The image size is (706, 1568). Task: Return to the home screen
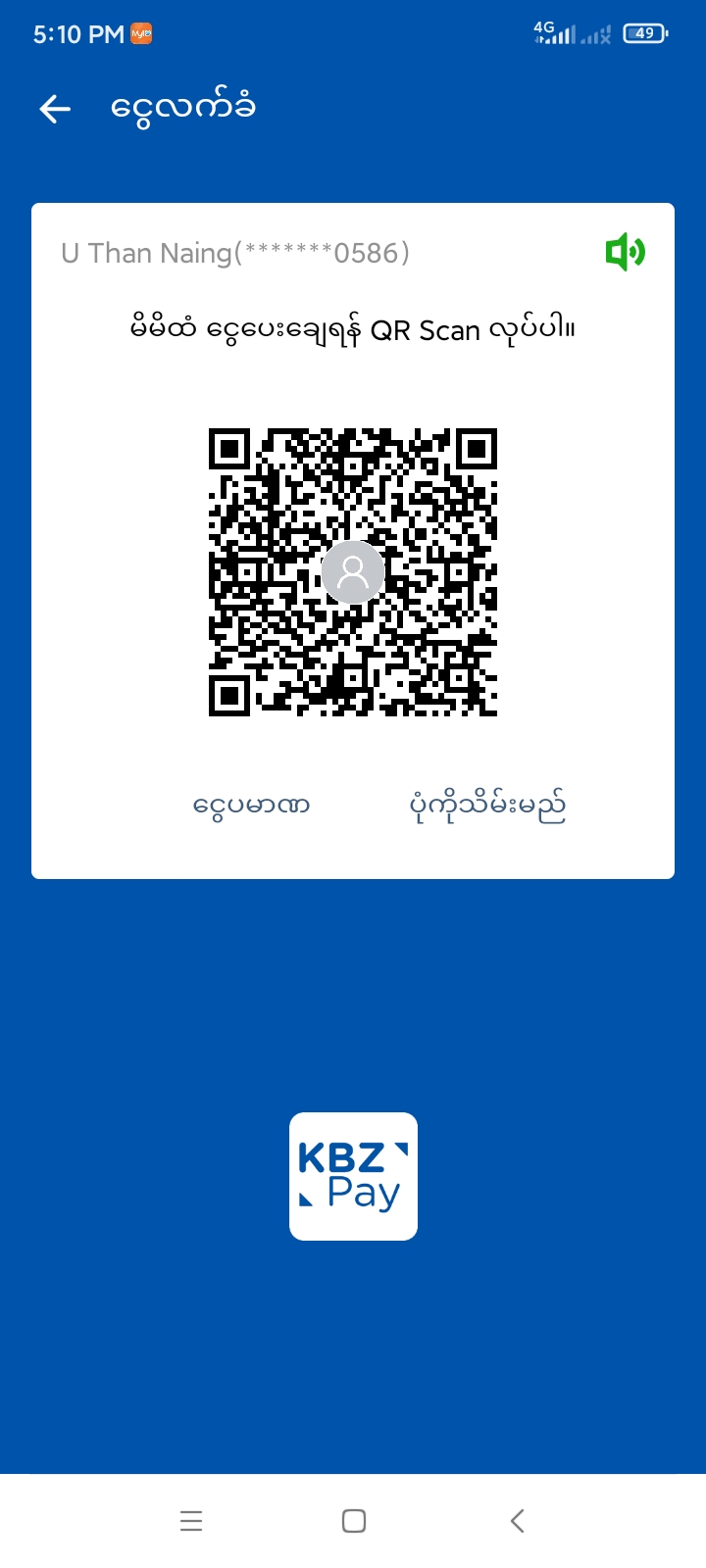[x=353, y=1520]
